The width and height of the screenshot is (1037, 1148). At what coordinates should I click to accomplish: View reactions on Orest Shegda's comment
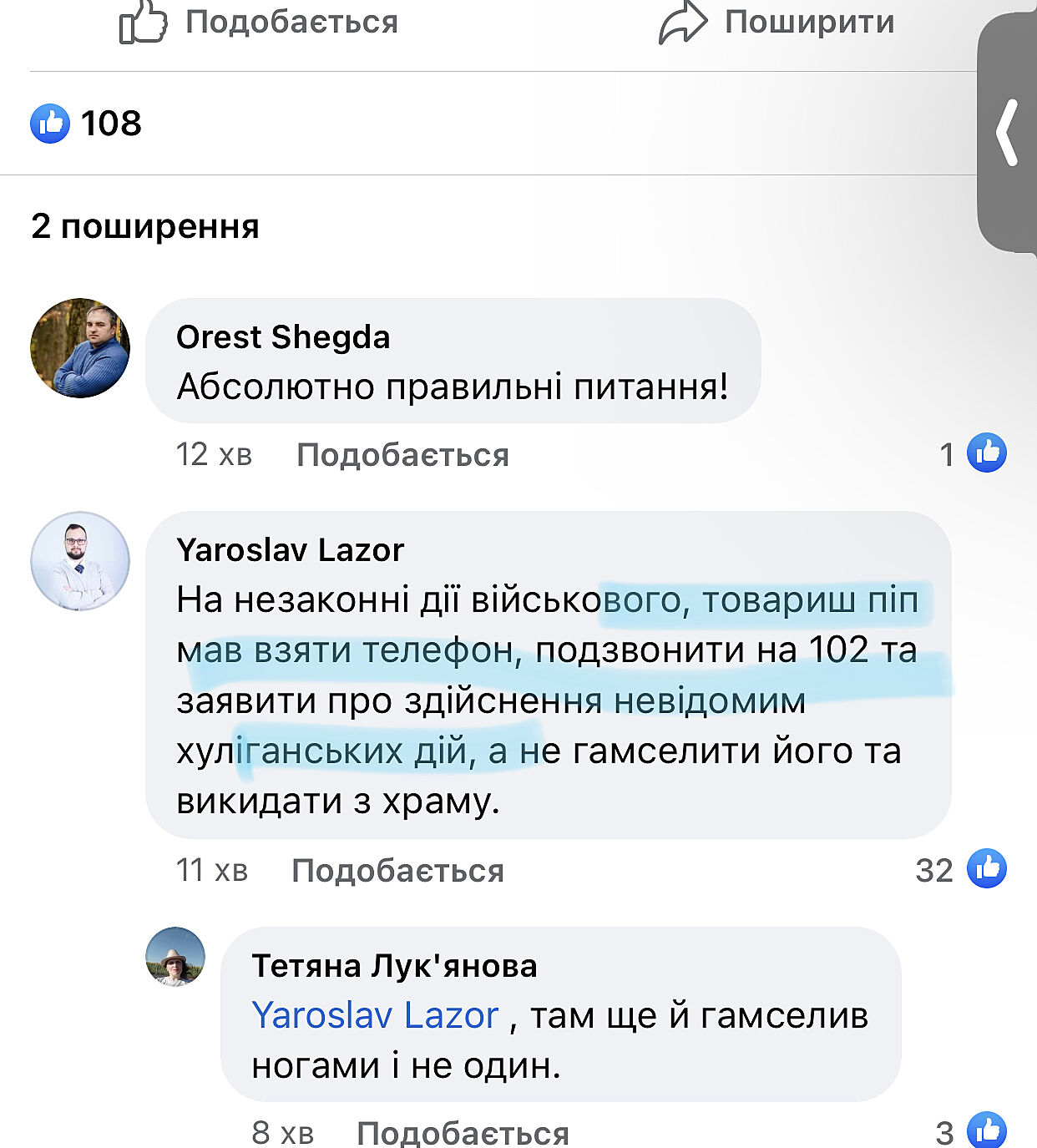(974, 453)
